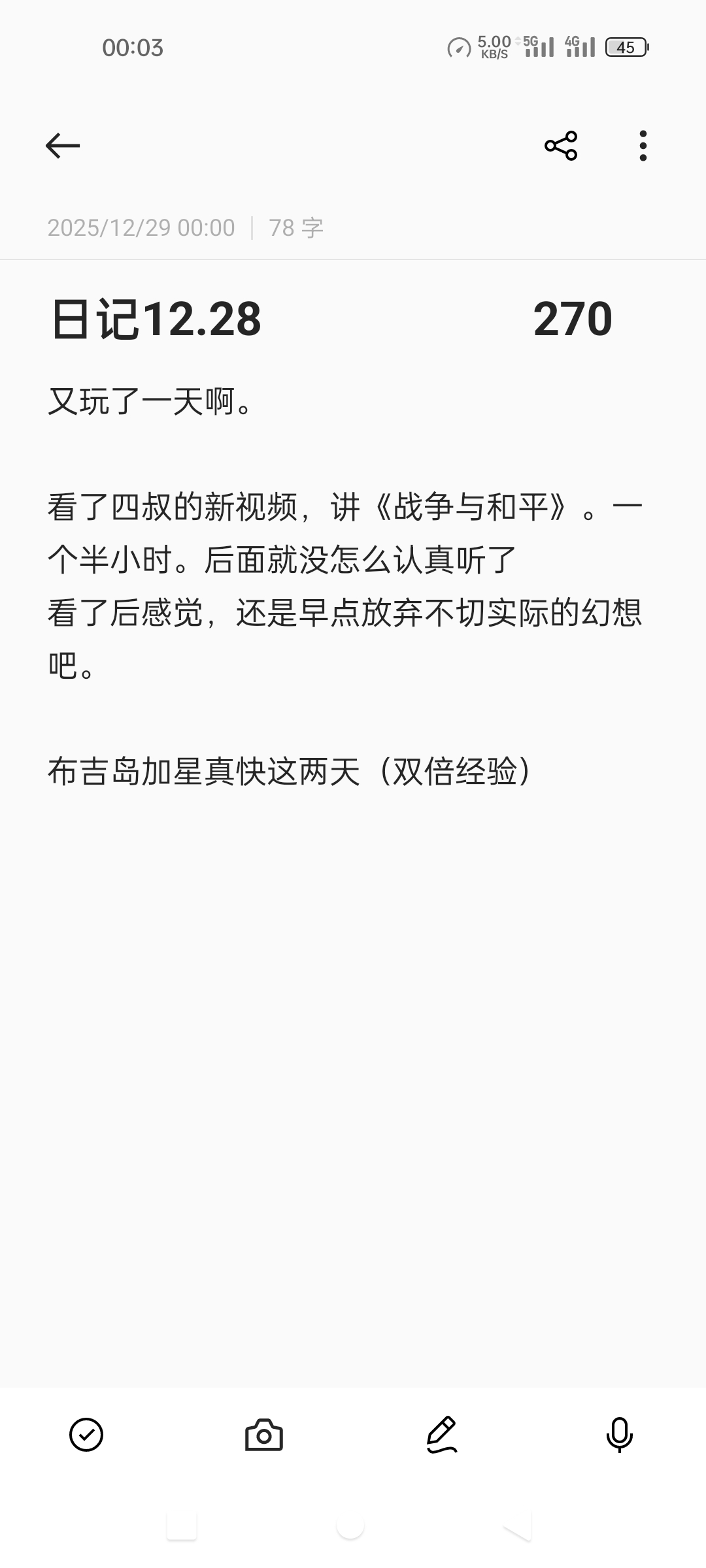Go back using the arrow icon
706x1568 pixels.
63,145
